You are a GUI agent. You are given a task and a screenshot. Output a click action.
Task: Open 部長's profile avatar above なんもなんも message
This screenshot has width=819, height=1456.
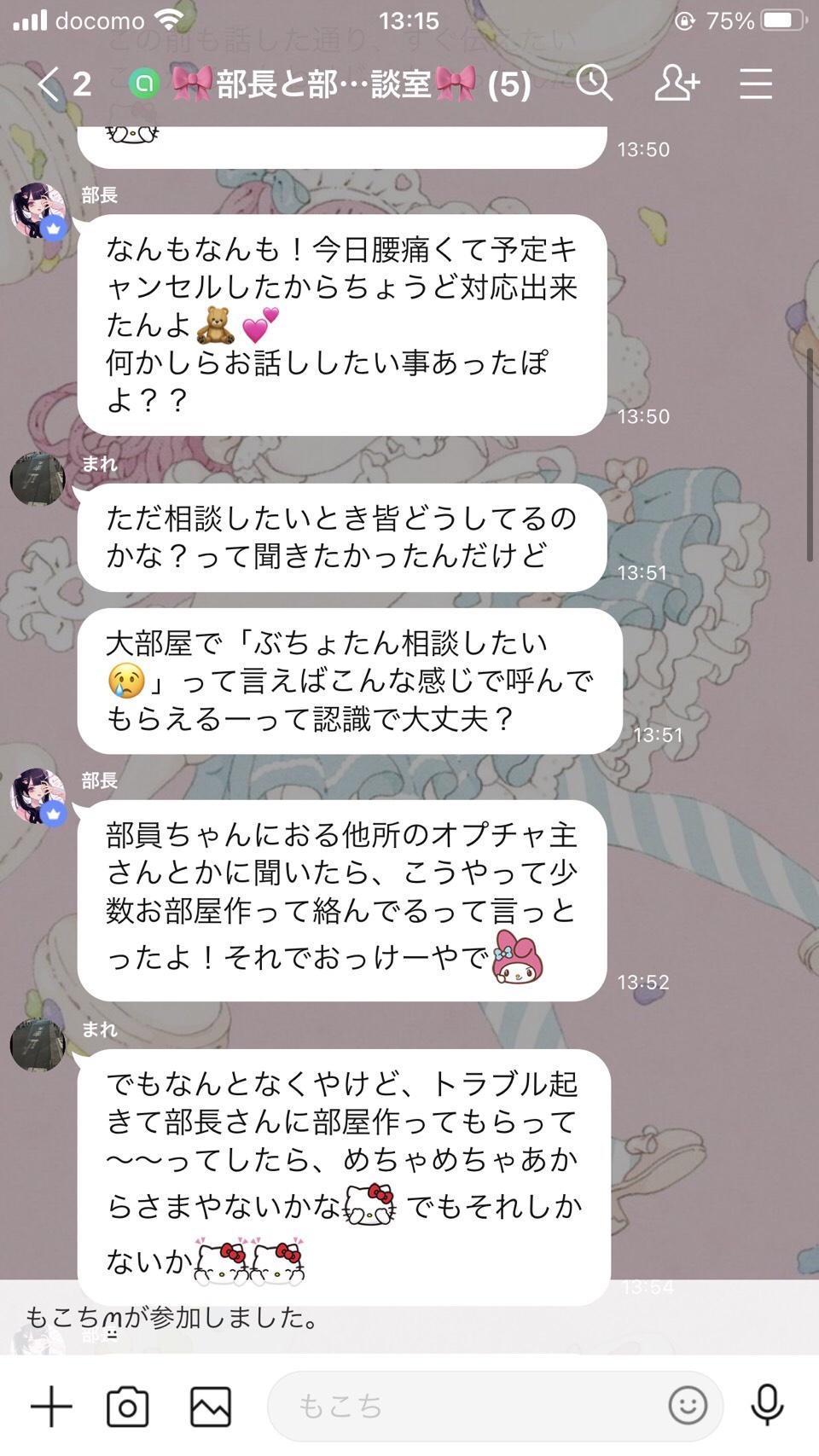38,211
